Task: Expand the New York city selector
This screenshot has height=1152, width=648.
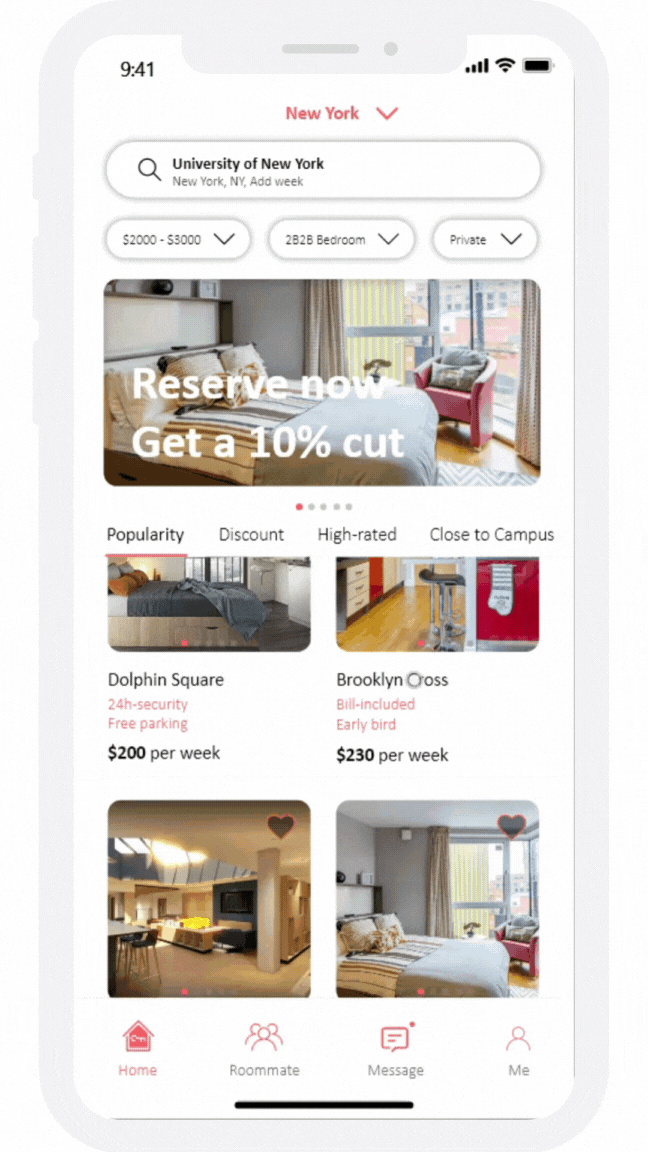Action: click(x=342, y=113)
